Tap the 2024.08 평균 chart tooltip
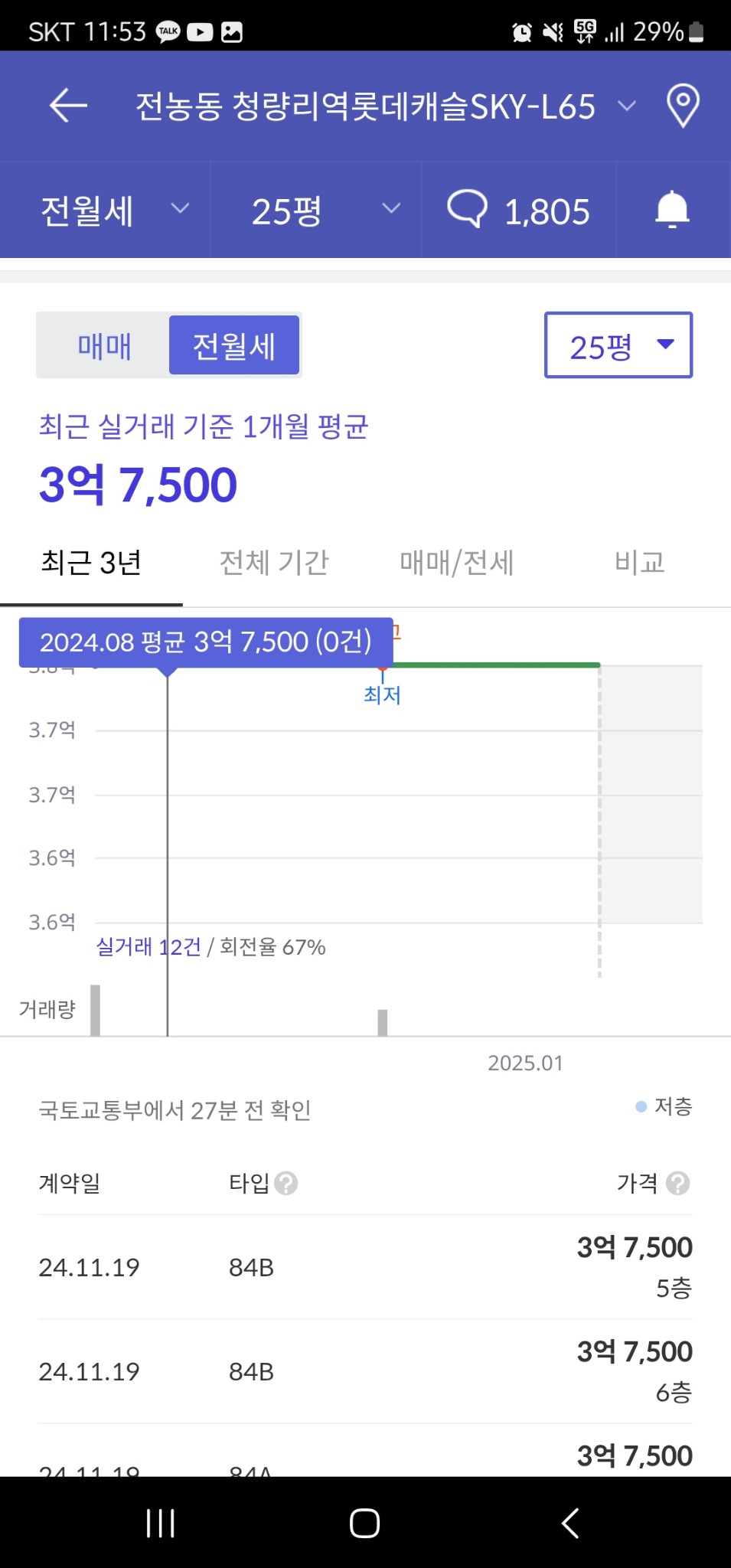 pos(205,642)
